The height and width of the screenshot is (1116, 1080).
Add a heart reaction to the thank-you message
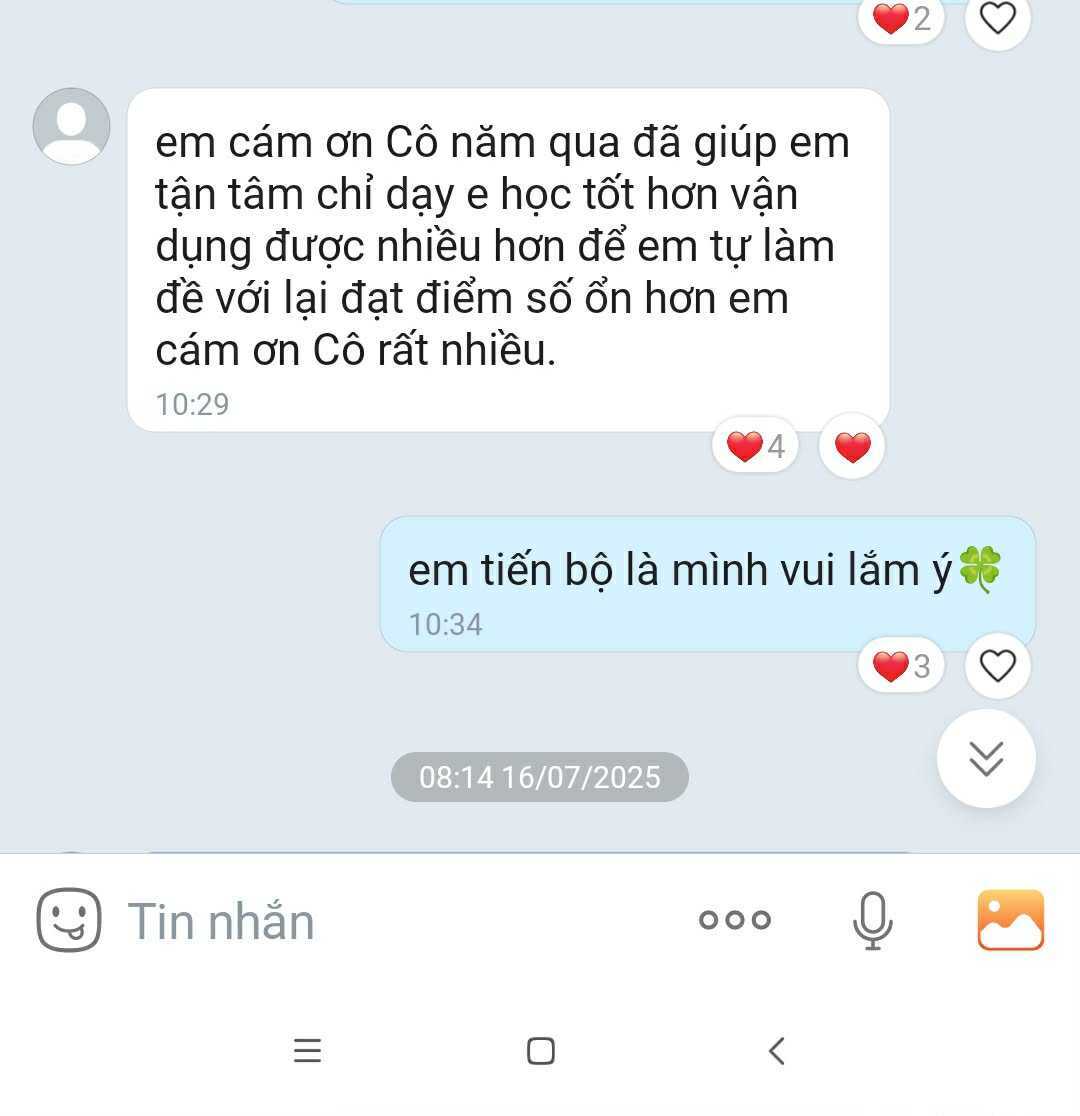click(x=851, y=447)
